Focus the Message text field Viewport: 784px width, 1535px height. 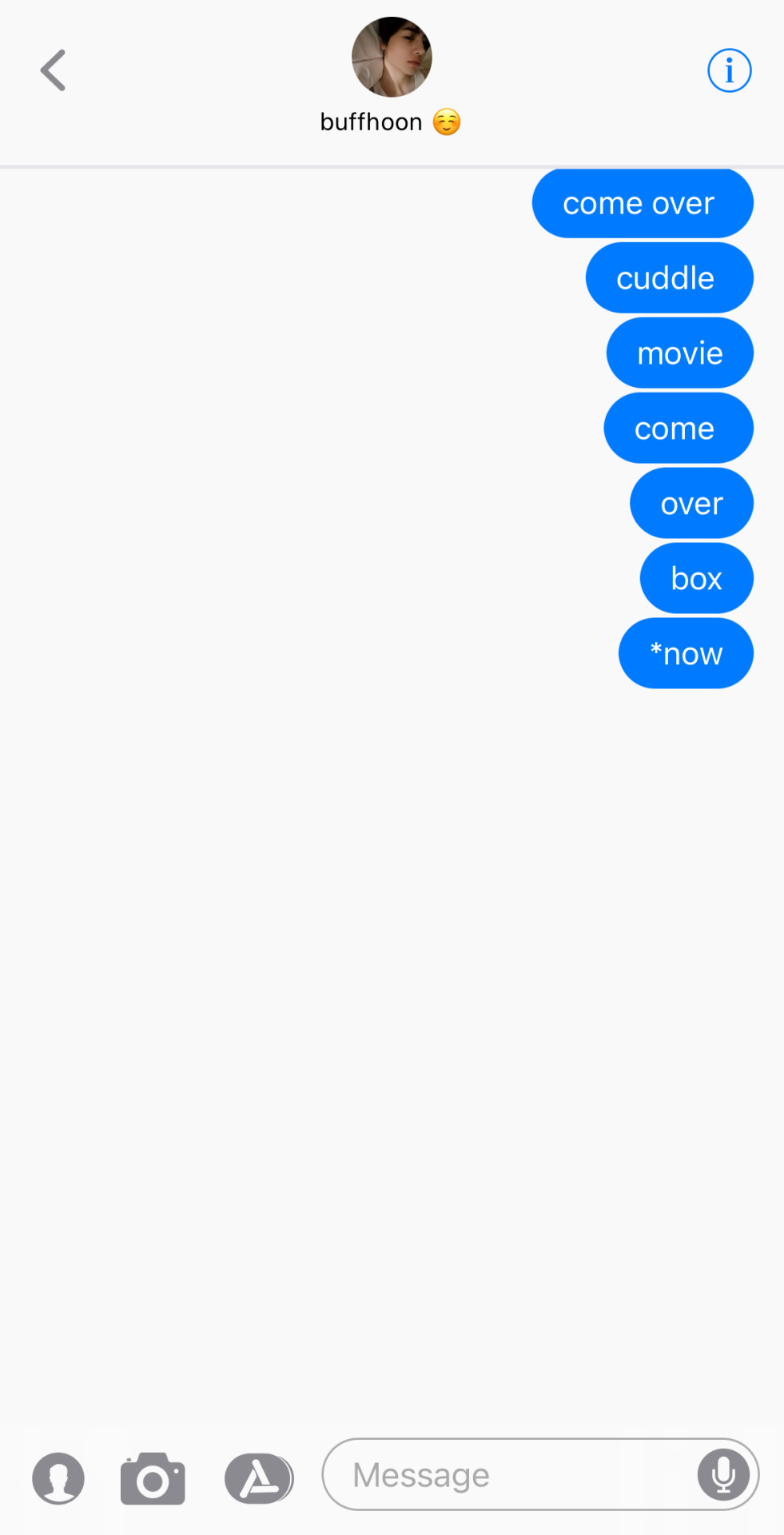(511, 1475)
